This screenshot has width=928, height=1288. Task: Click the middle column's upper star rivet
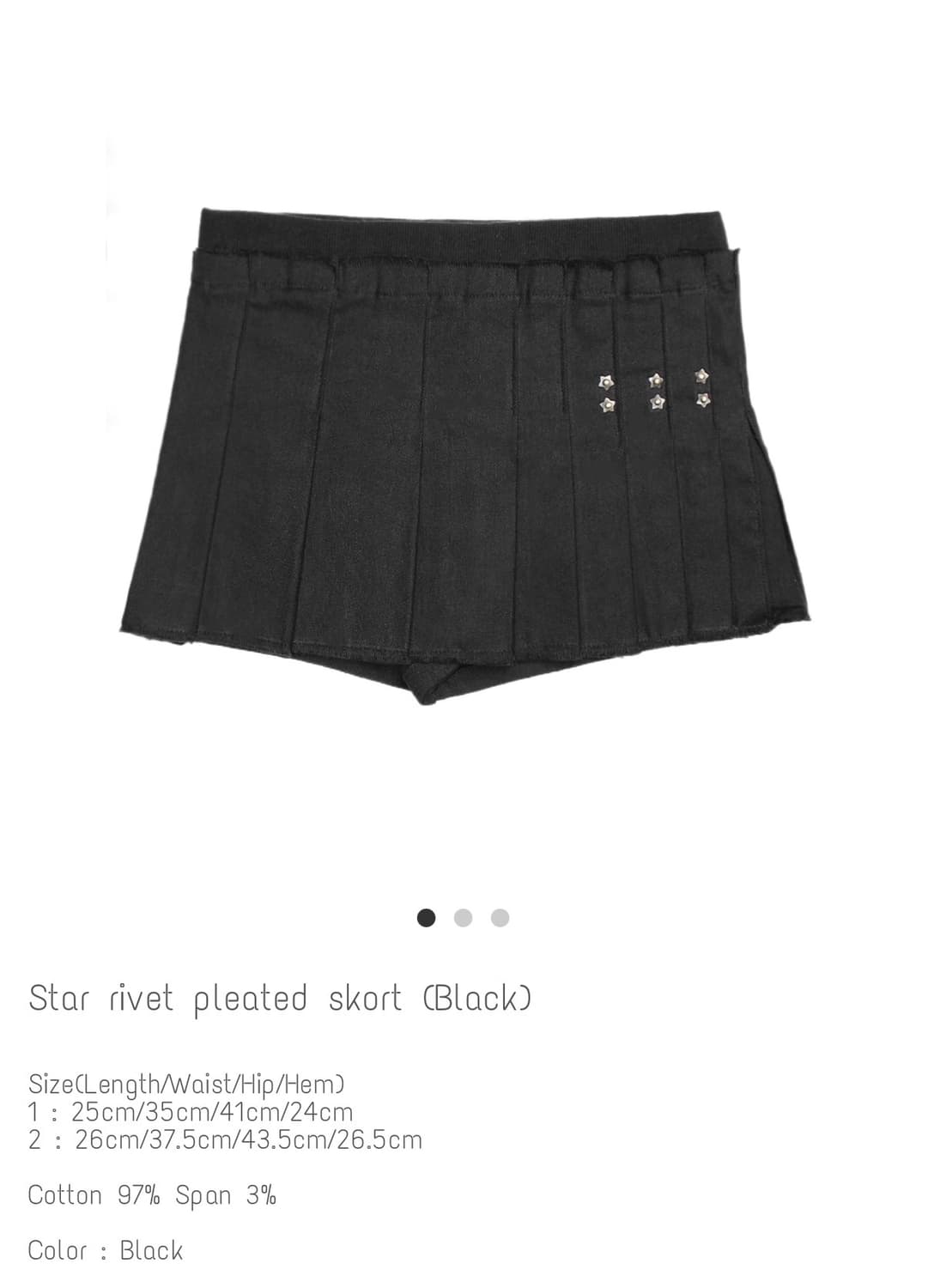(x=656, y=381)
